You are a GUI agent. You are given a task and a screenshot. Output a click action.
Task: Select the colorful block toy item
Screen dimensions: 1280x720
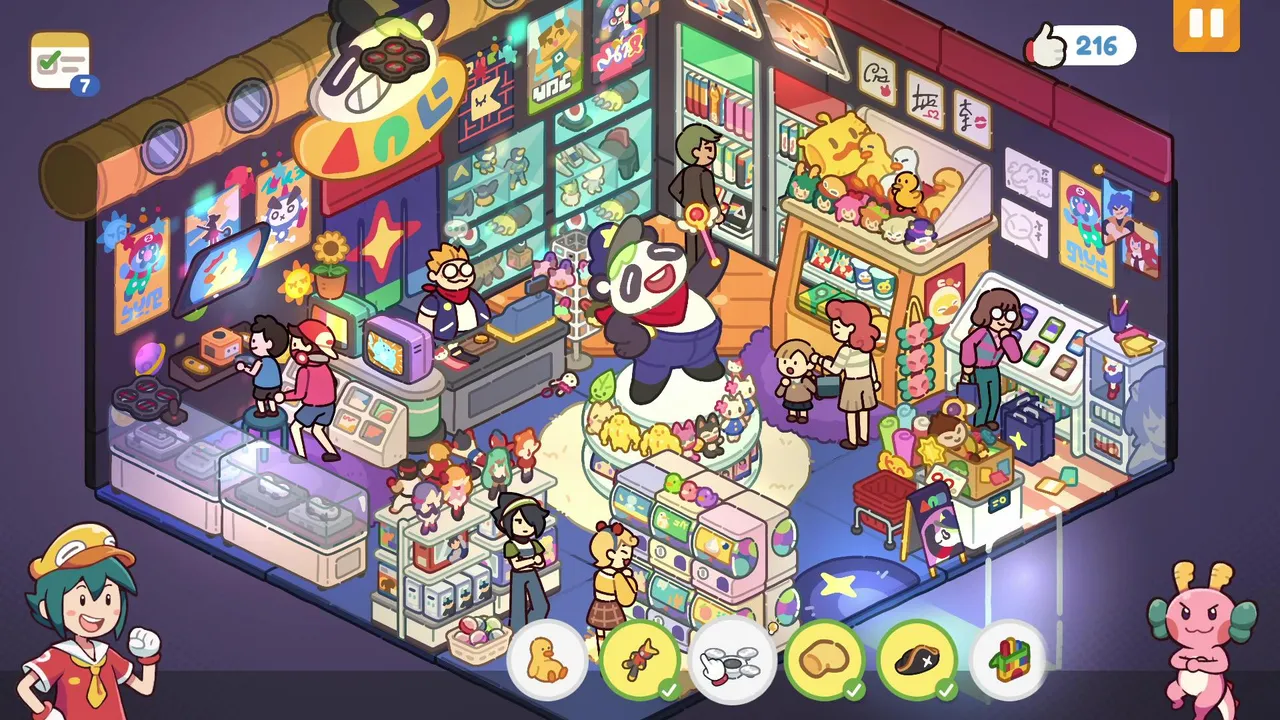[1008, 659]
